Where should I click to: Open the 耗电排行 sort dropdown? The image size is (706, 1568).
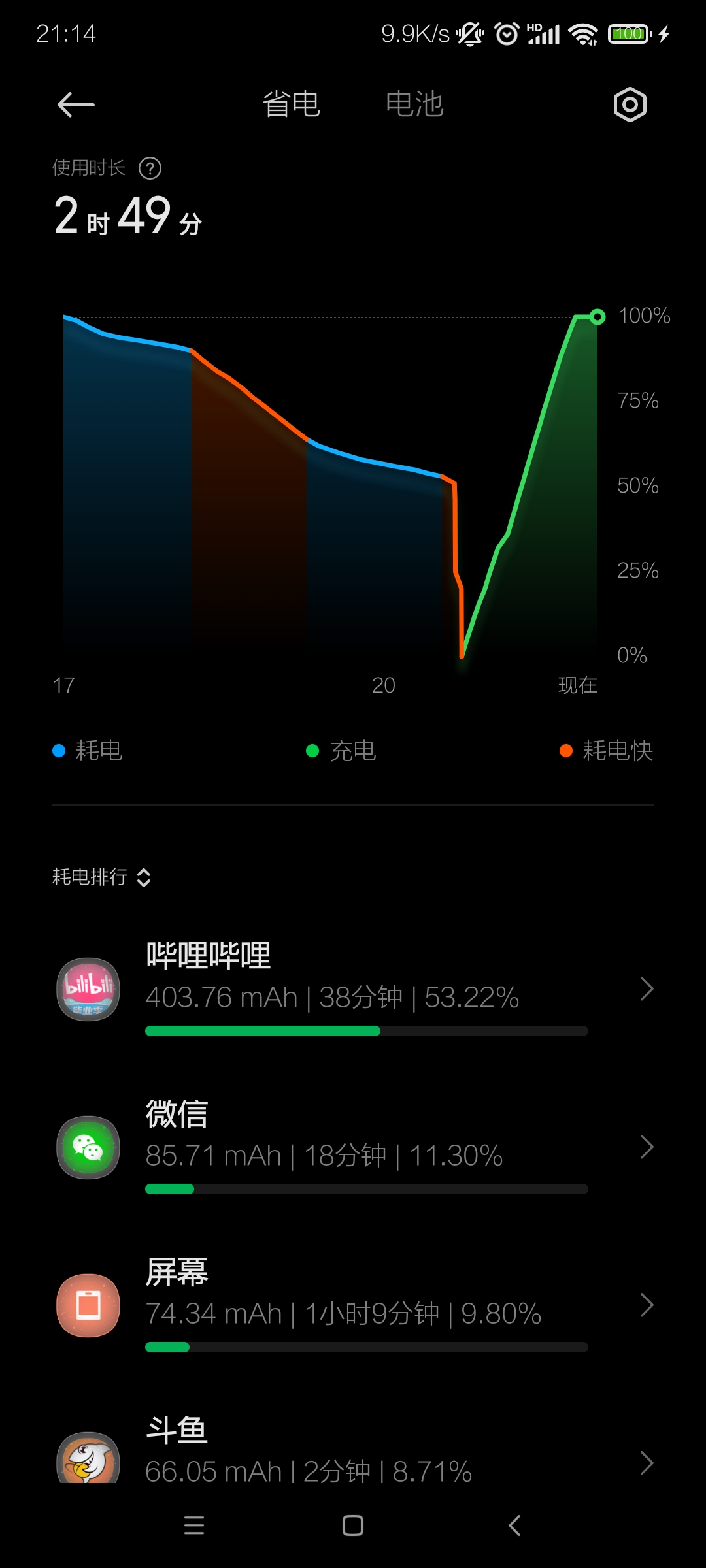pyautogui.click(x=102, y=877)
